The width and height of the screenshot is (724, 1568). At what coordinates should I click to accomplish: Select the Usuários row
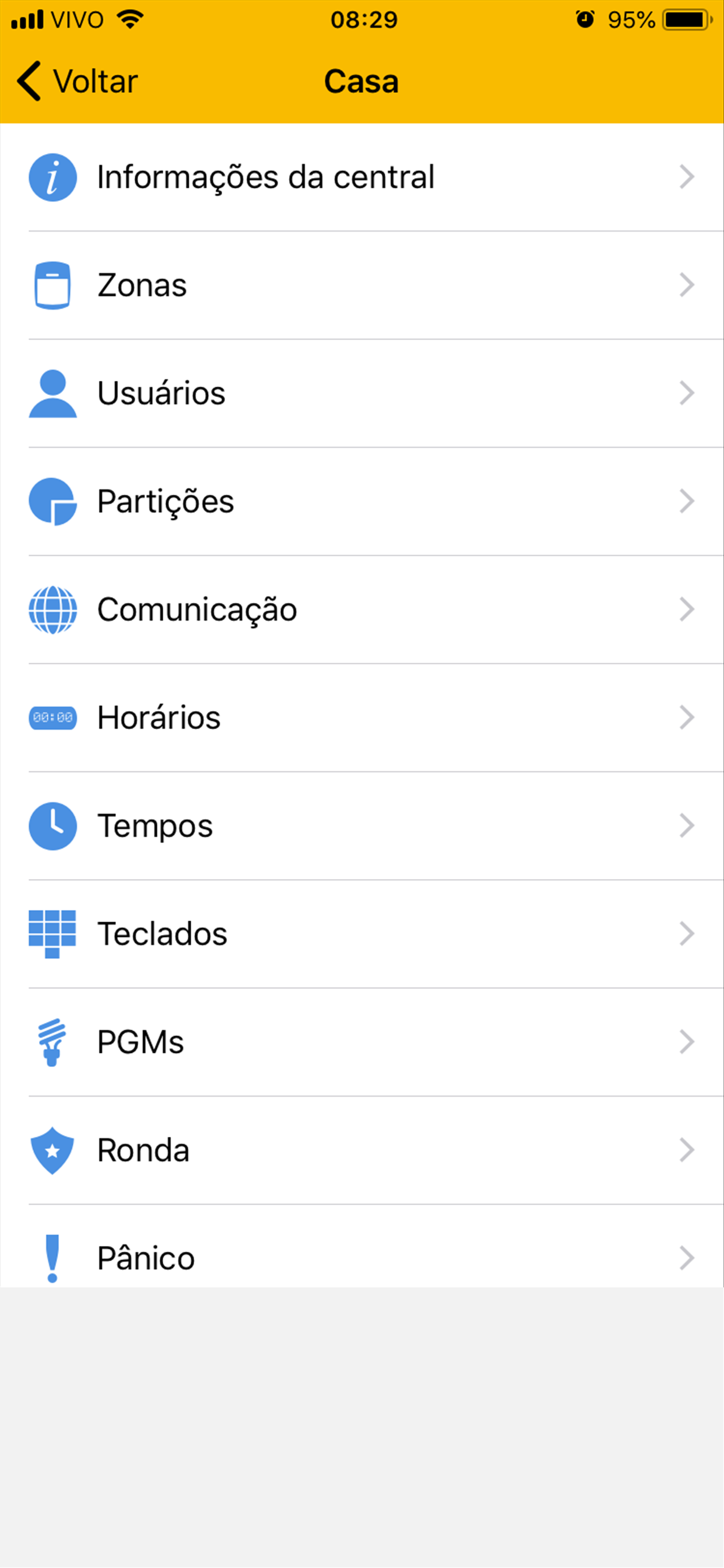(362, 393)
